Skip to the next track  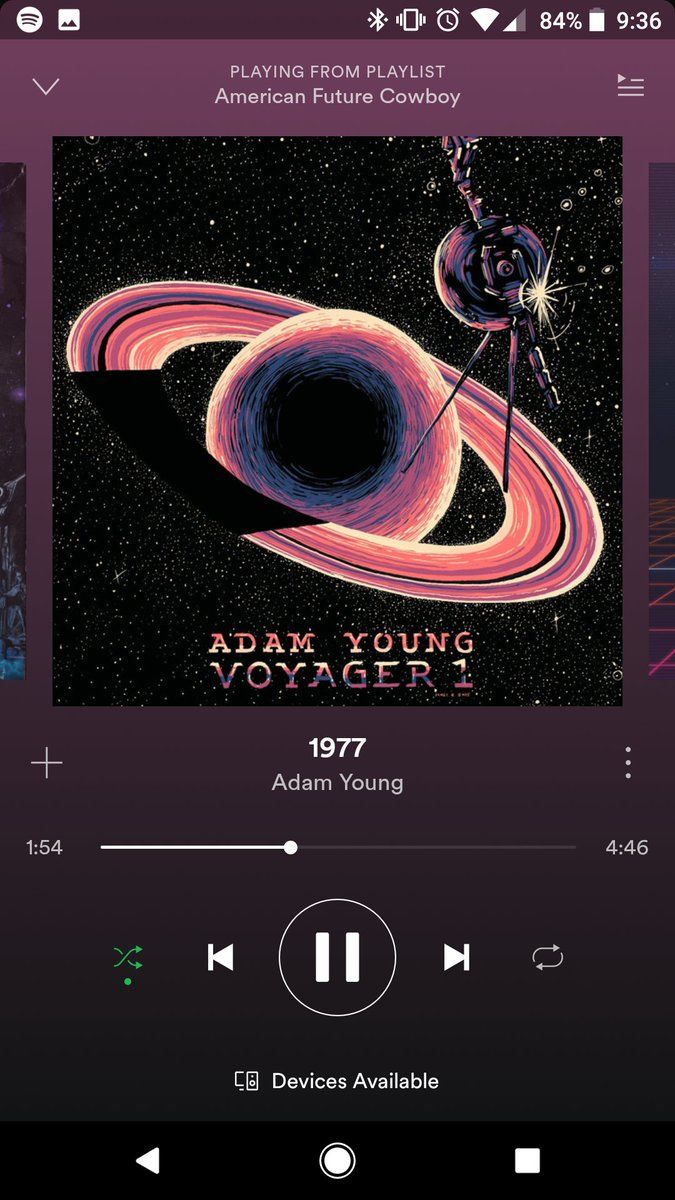[456, 958]
